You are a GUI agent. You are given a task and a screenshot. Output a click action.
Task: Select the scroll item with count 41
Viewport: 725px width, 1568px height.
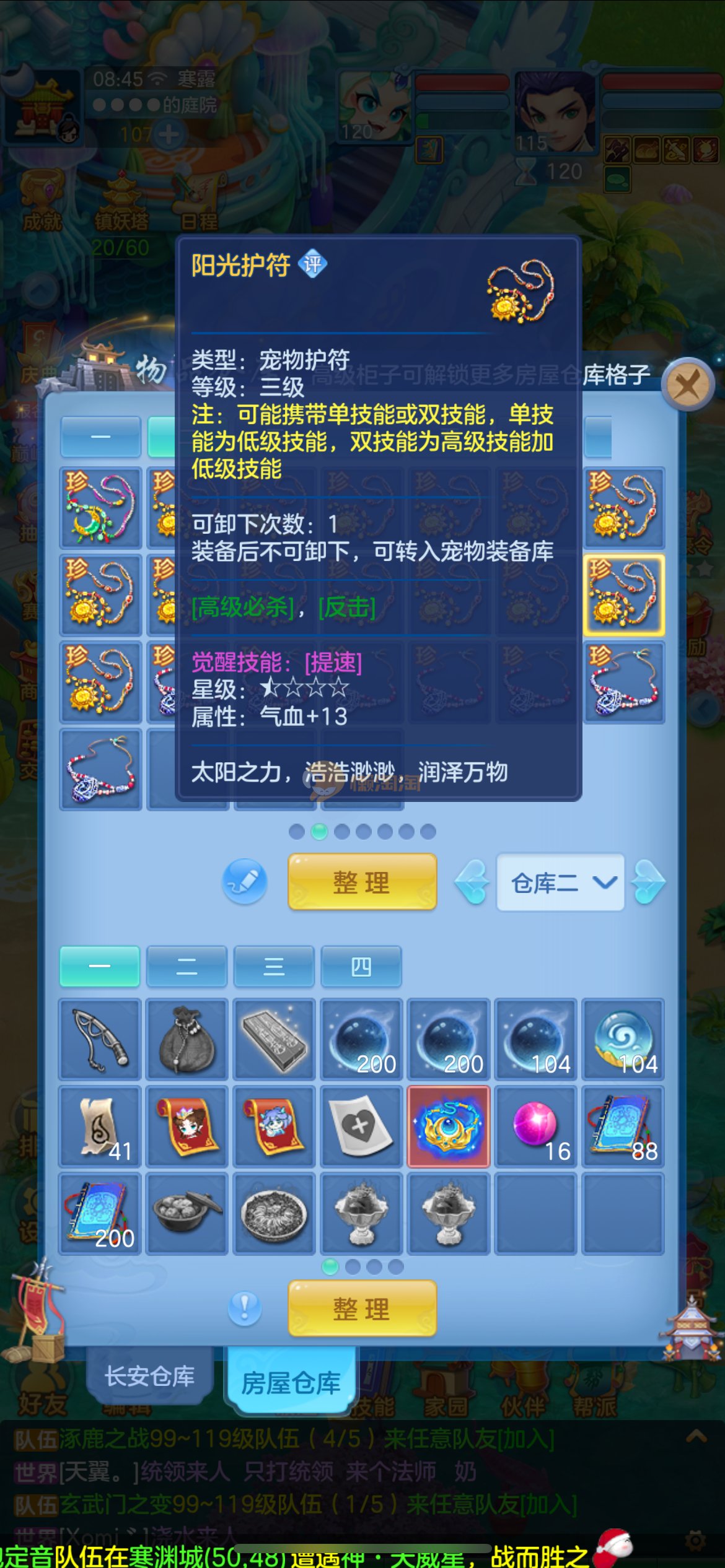tap(99, 1127)
